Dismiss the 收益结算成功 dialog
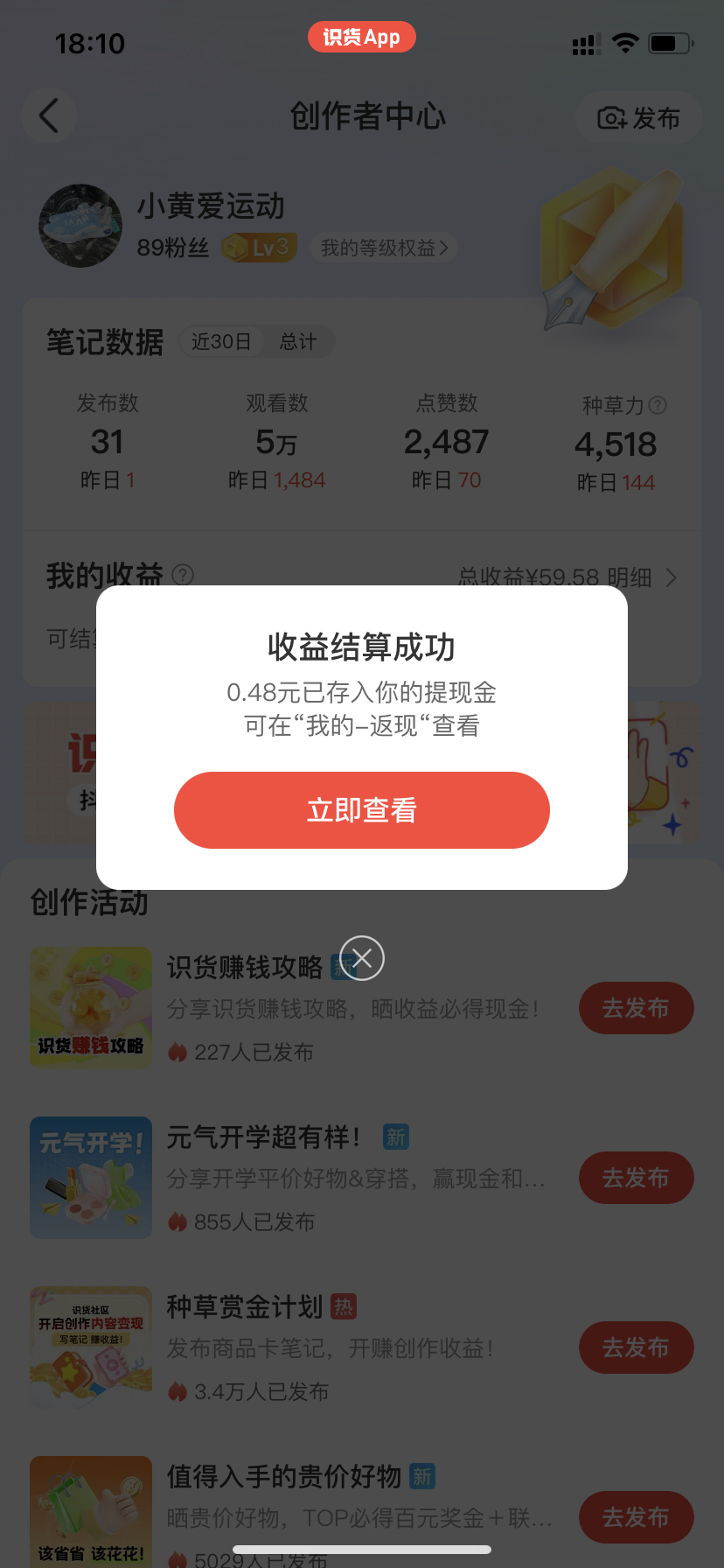This screenshot has height=1568, width=724. coord(362,958)
